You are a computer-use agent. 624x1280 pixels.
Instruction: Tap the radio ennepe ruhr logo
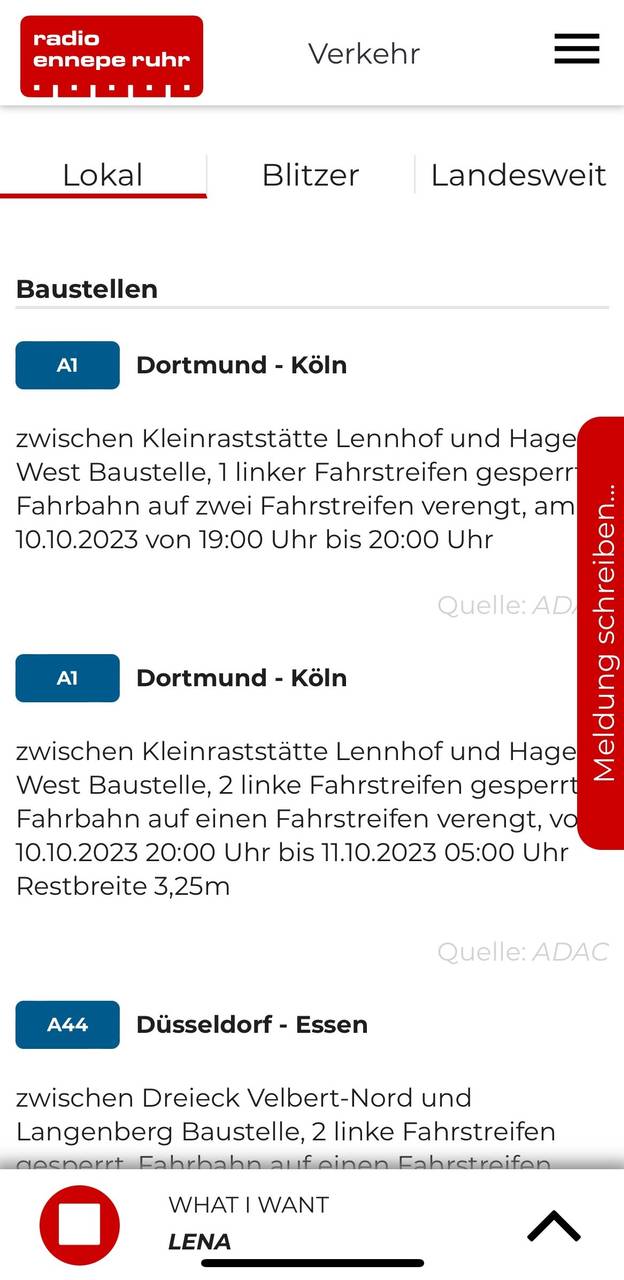point(111,56)
